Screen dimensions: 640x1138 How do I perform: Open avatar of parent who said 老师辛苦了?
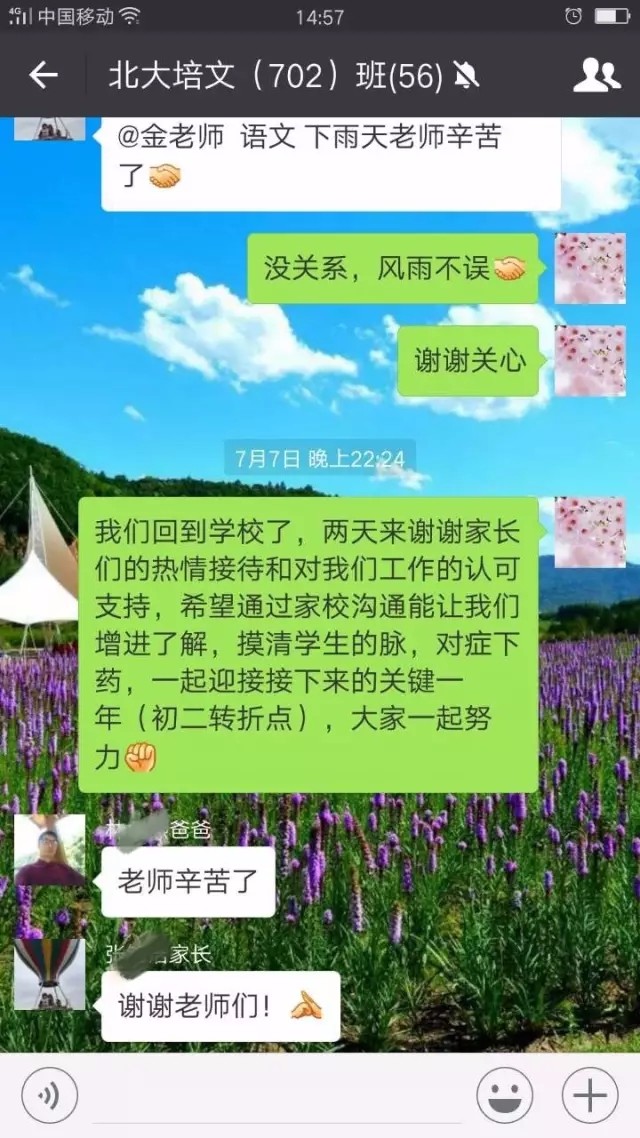(x=49, y=850)
